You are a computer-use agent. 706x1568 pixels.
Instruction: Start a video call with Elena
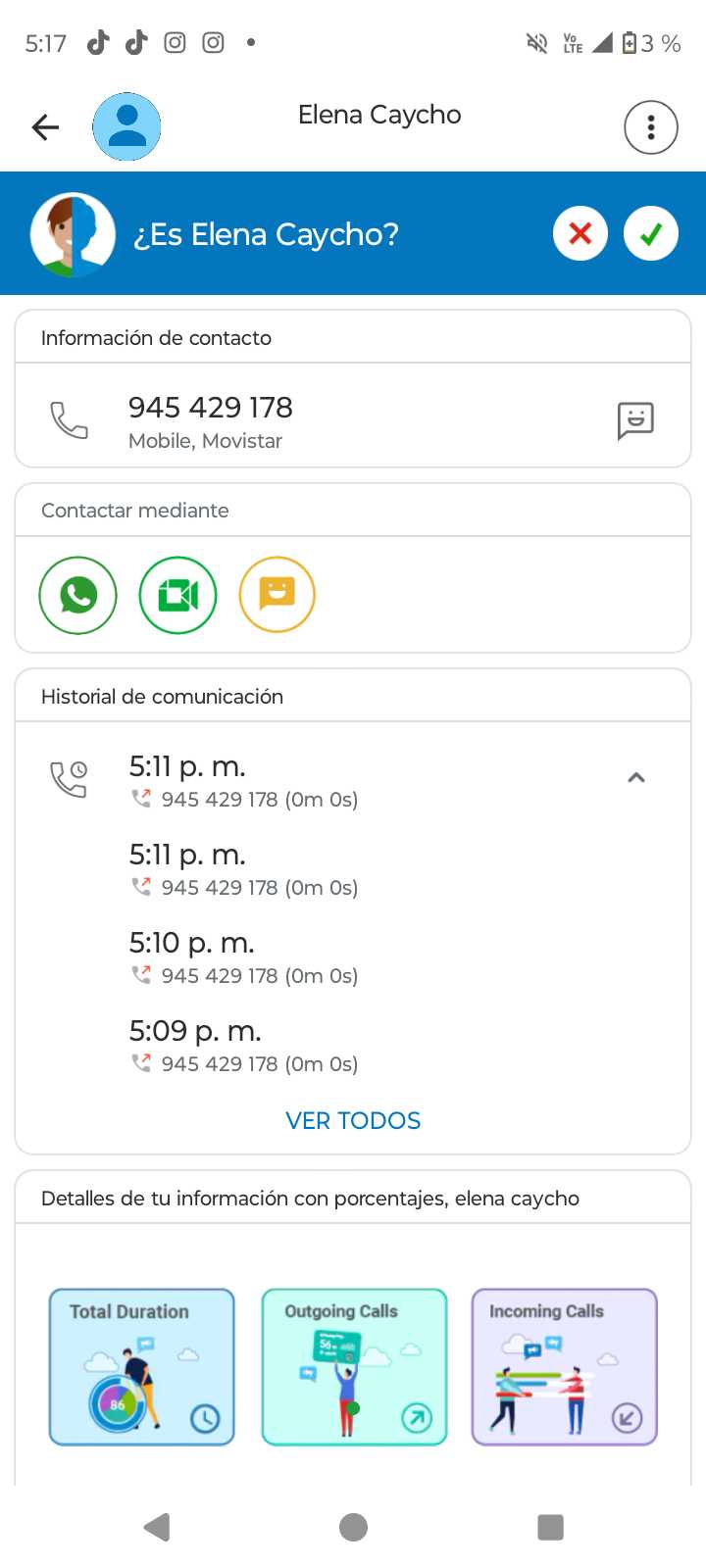[x=177, y=595]
